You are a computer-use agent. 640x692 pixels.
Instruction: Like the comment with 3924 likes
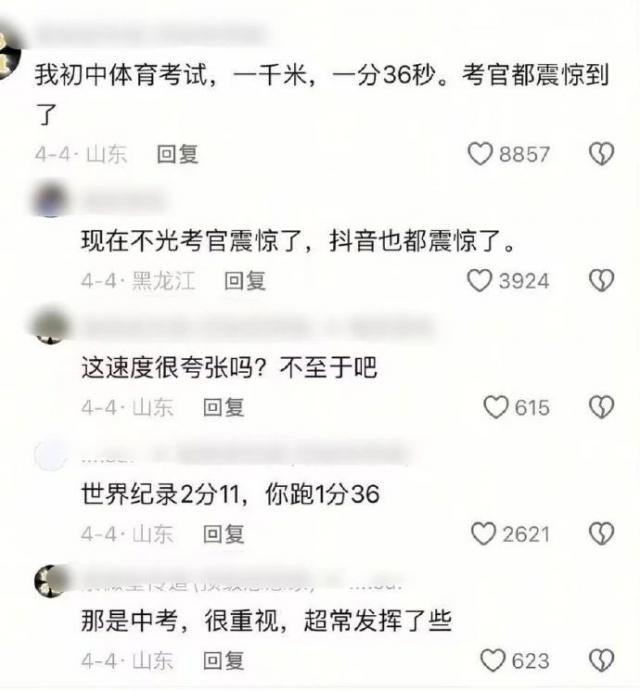click(481, 281)
